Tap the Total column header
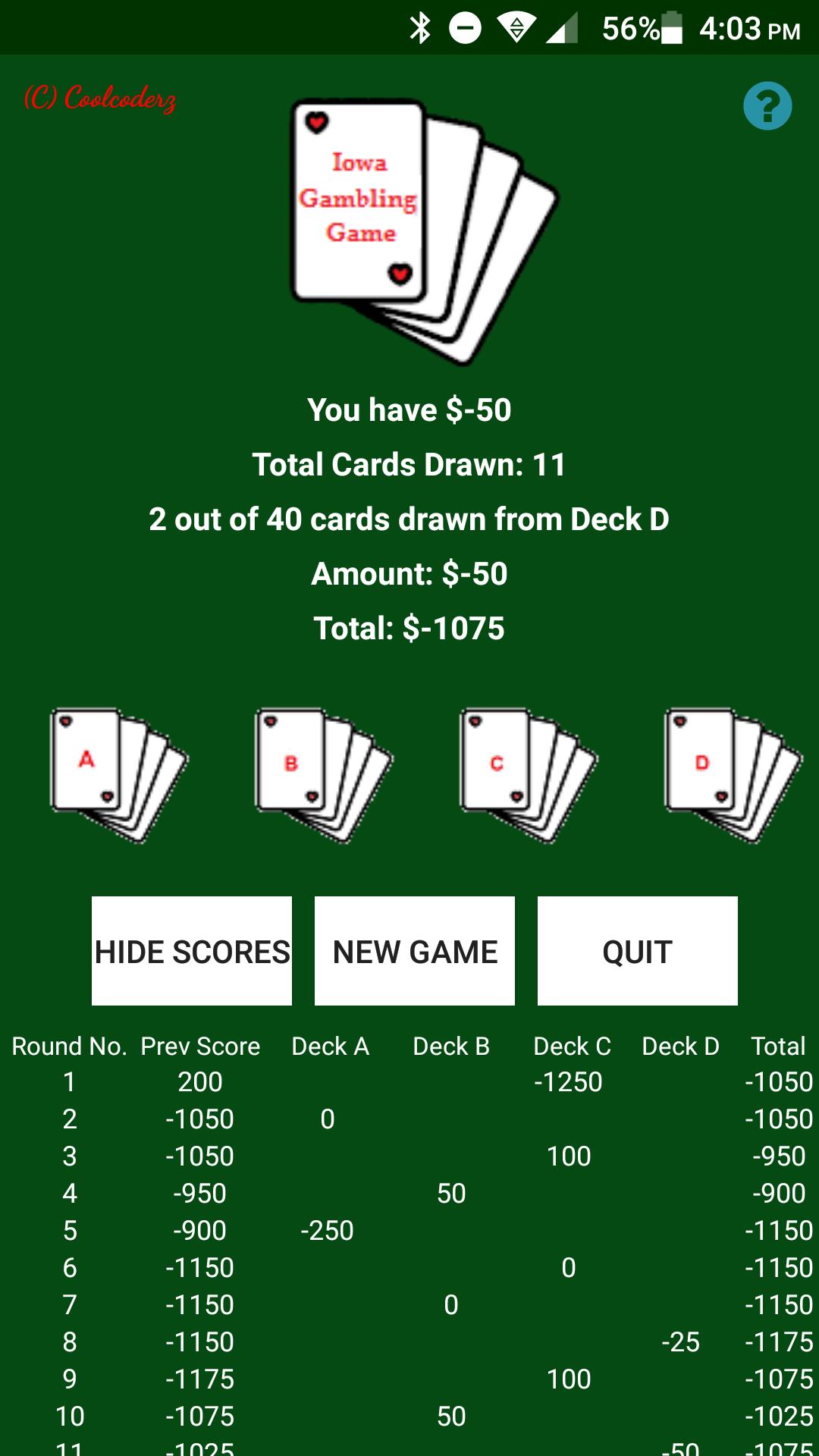 coord(778,1046)
